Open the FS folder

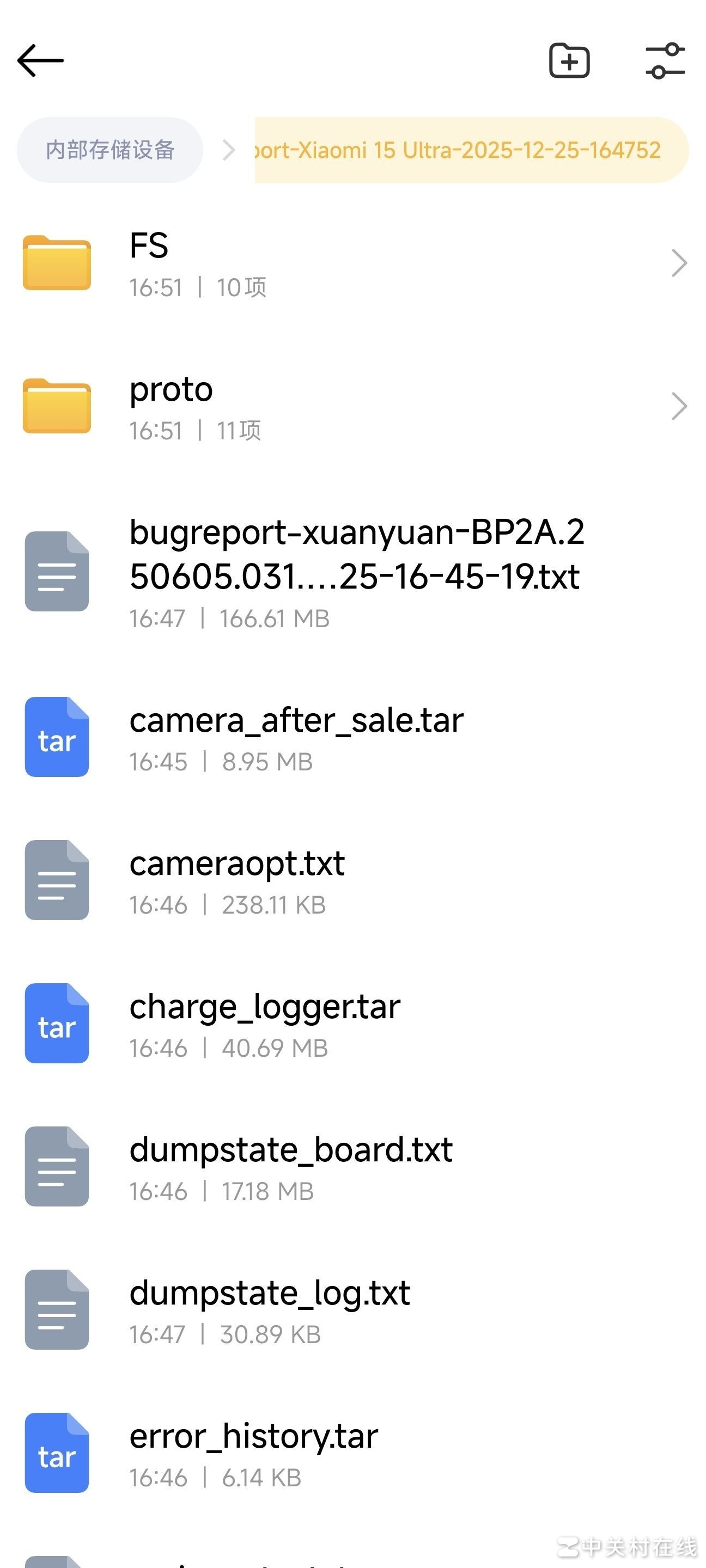tap(352, 263)
